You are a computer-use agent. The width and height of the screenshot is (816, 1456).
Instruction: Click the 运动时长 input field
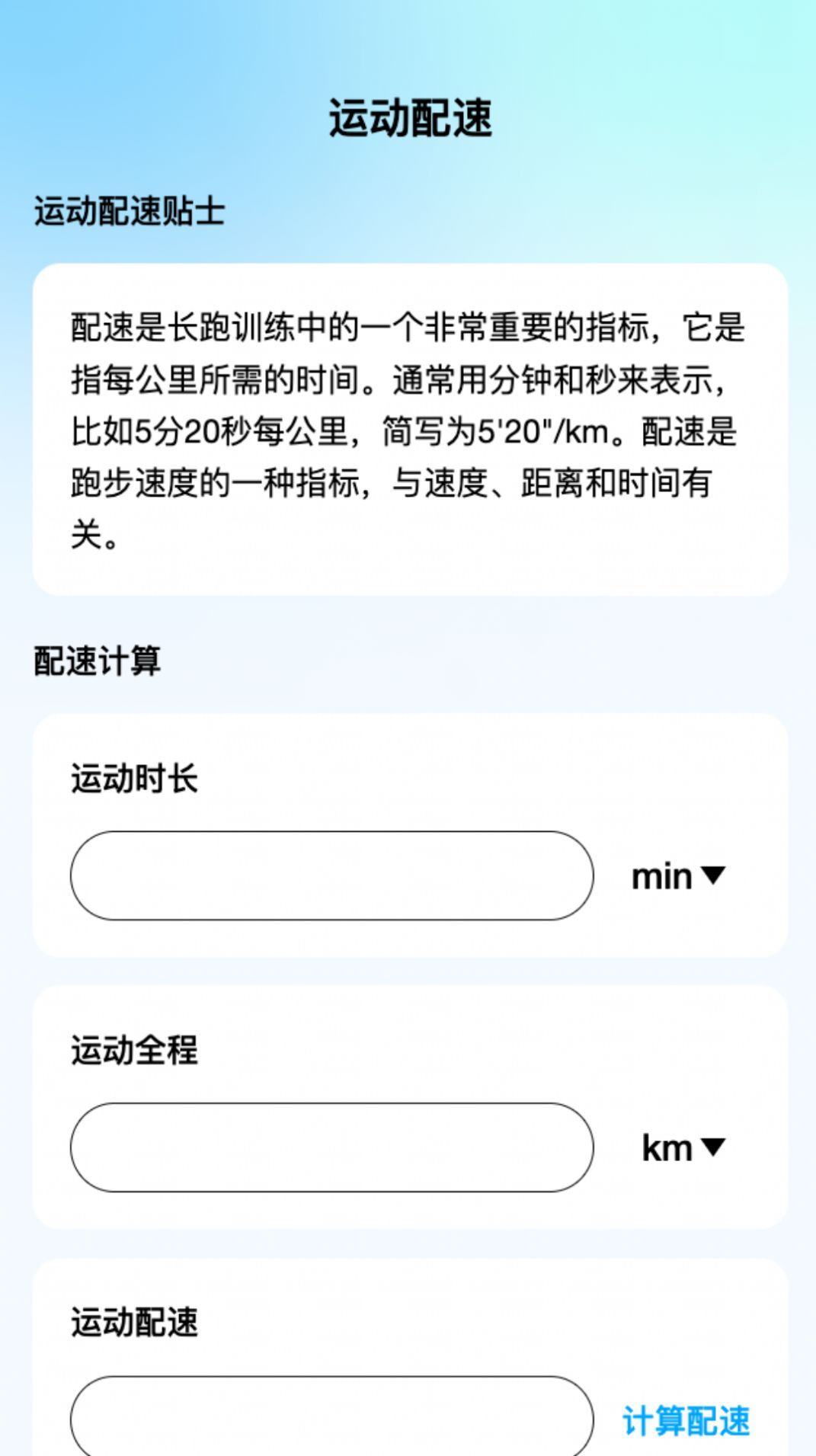click(x=331, y=875)
